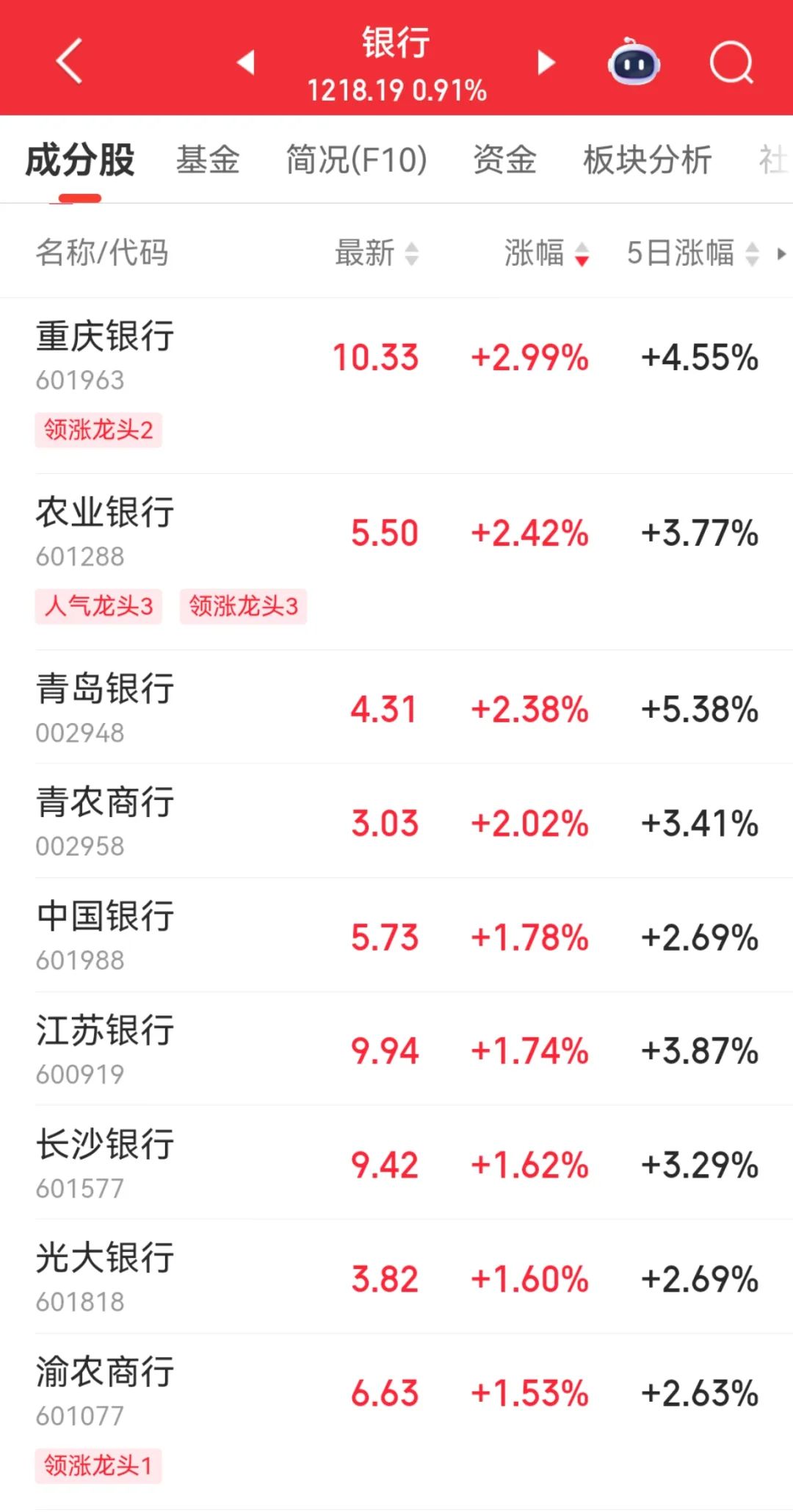Select the 资金 tab
Image resolution: width=793 pixels, height=1512 pixels.
click(504, 159)
